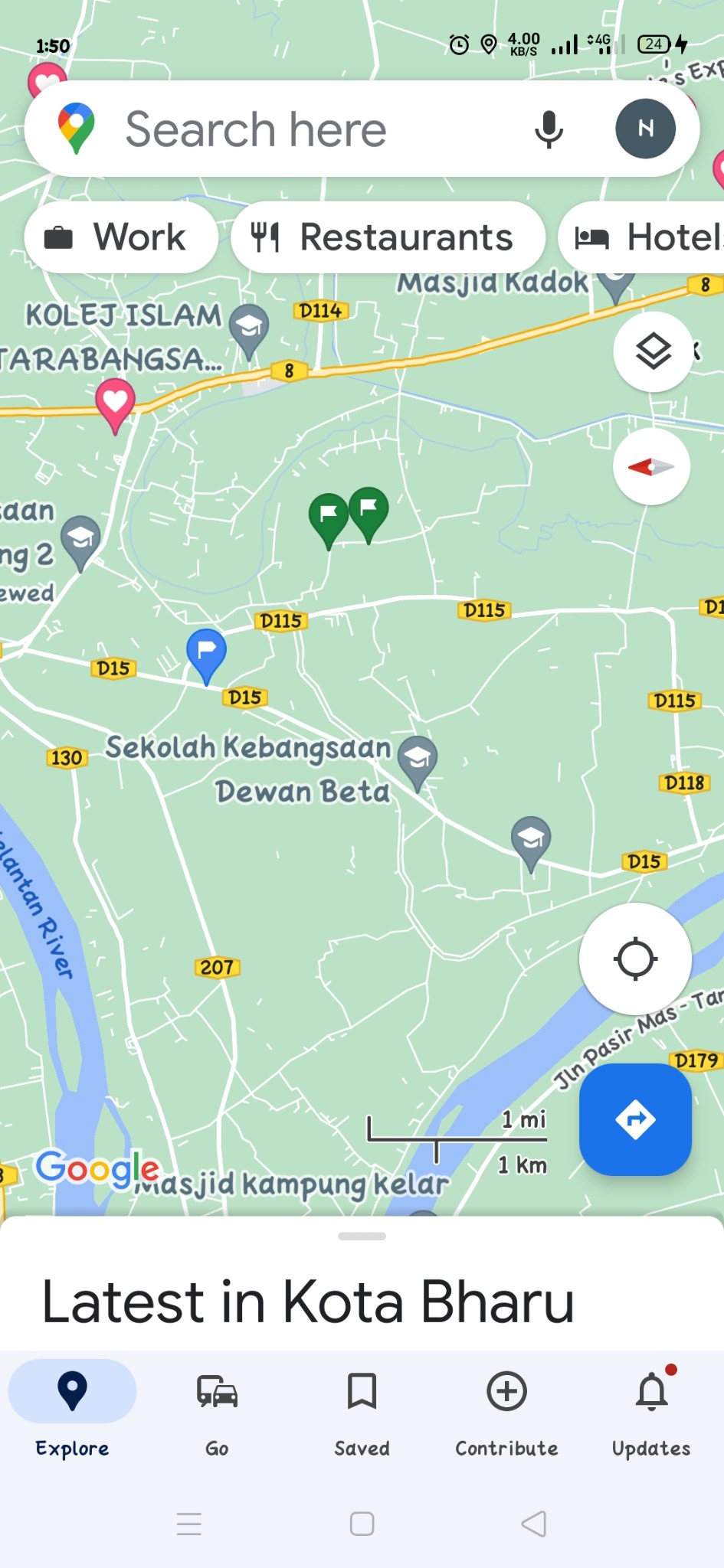Open the blue directions button
This screenshot has width=724, height=1568.
[x=635, y=1119]
